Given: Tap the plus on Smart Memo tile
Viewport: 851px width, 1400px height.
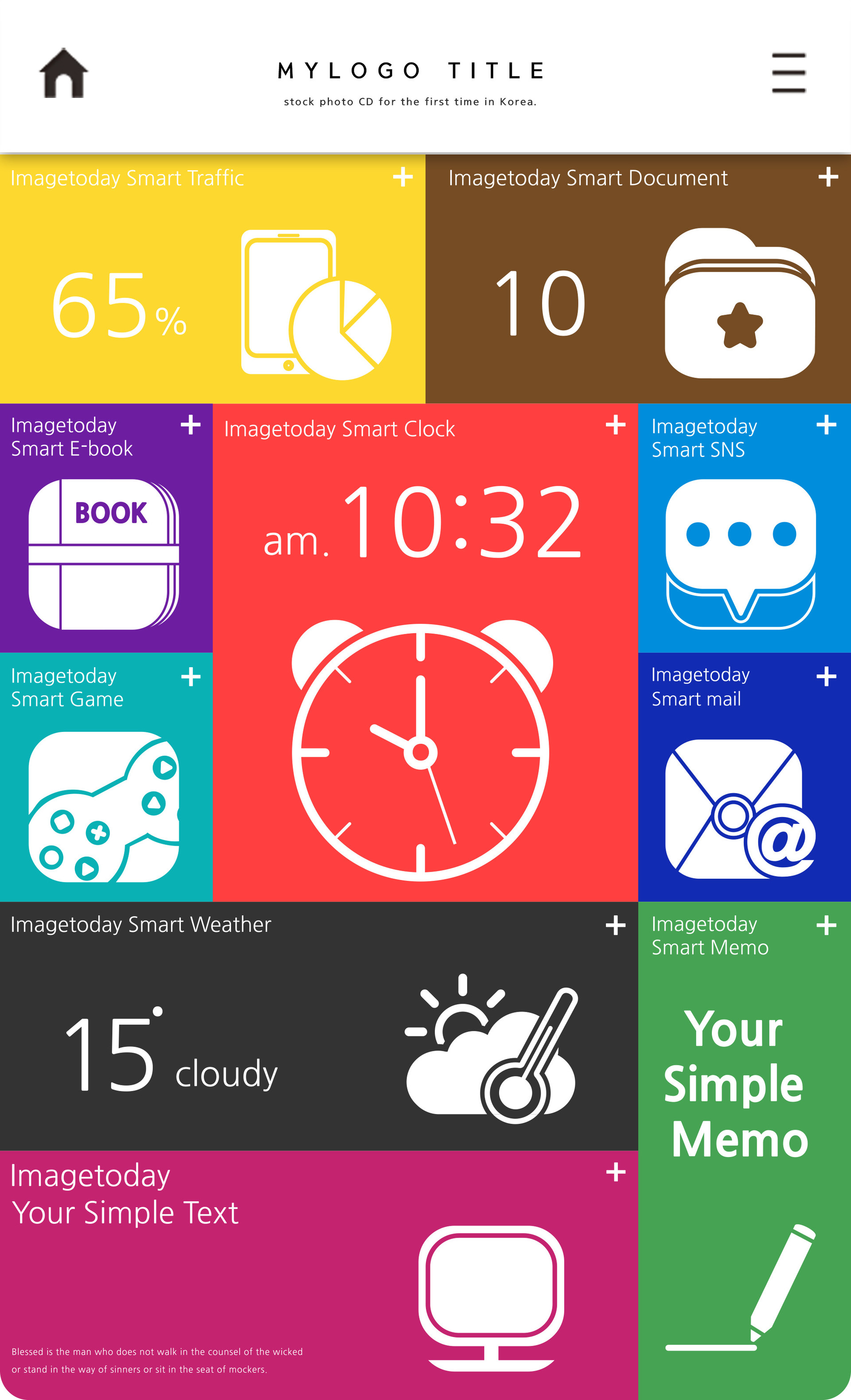Looking at the screenshot, I should [827, 926].
